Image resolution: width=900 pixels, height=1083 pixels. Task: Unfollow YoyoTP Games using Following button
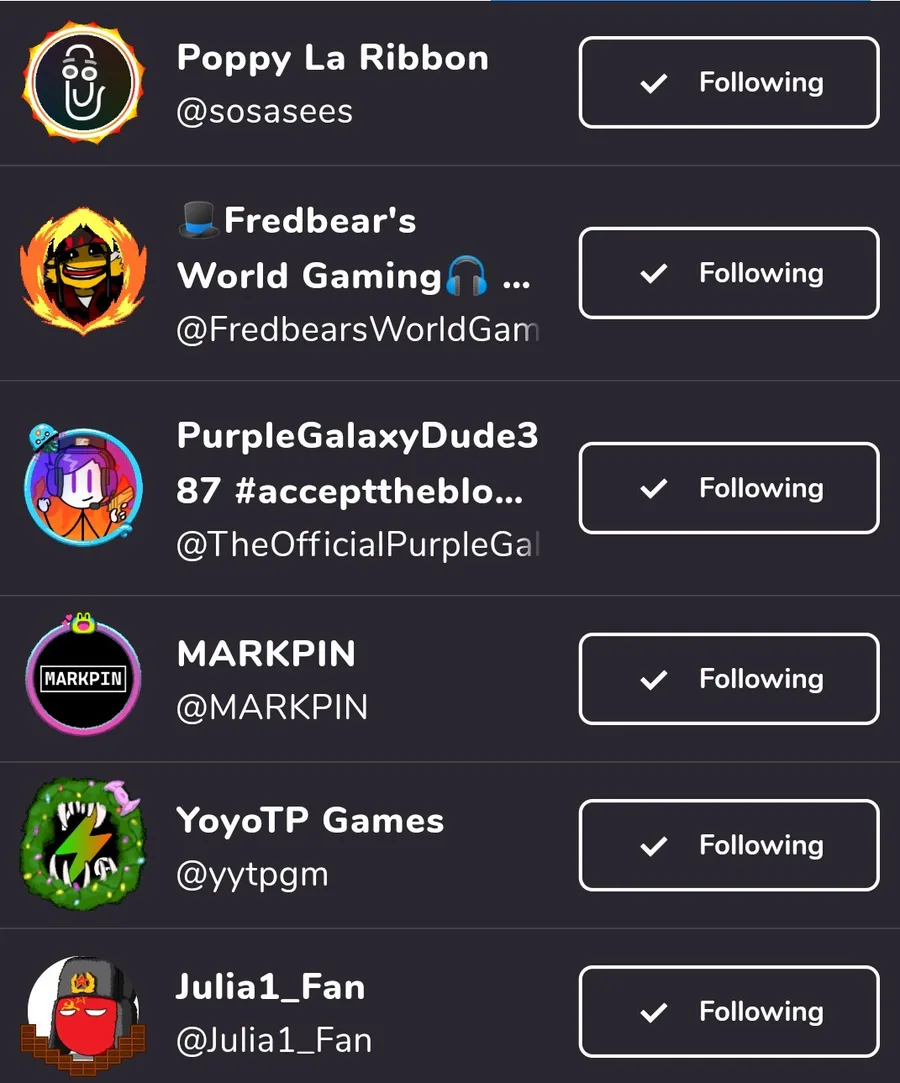729,845
